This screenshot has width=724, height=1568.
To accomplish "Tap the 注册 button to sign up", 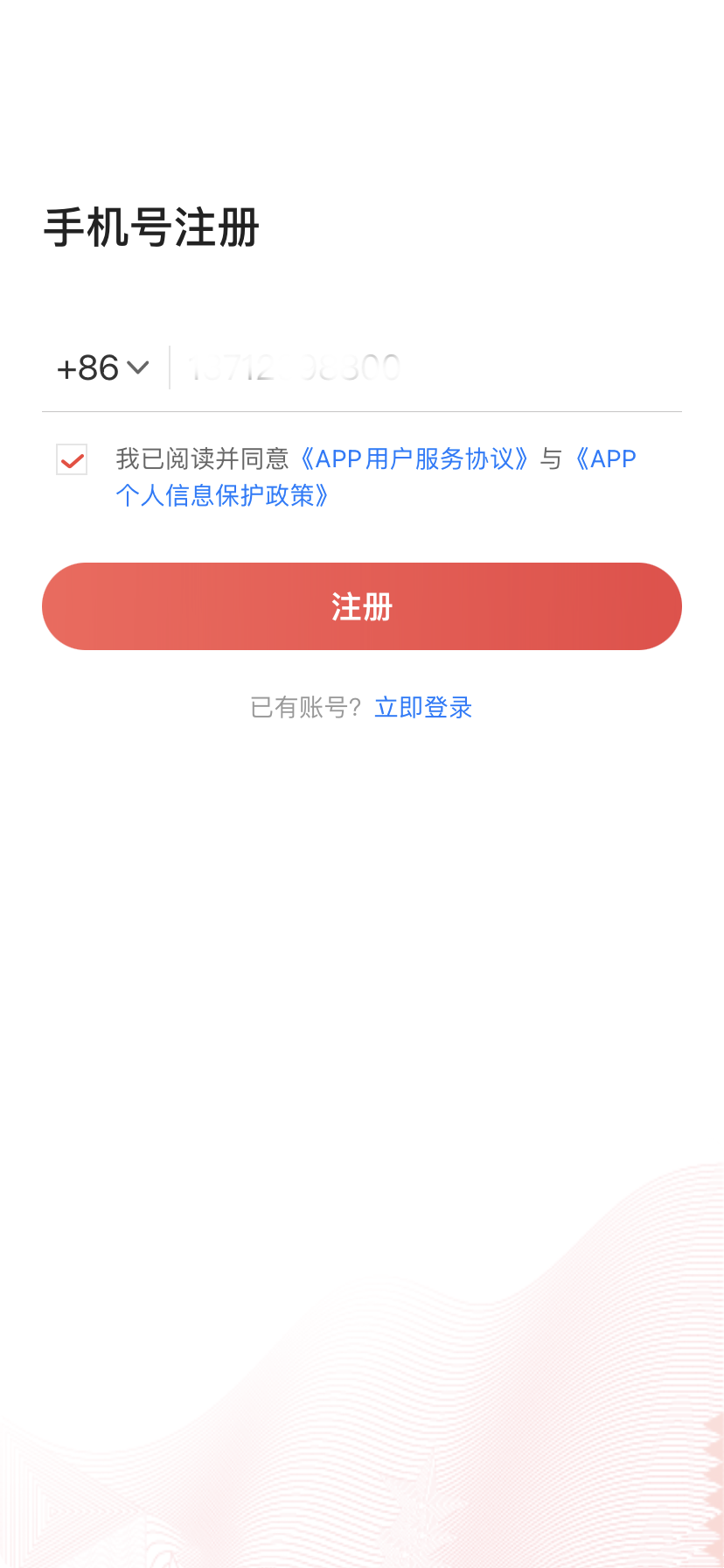I will (362, 605).
